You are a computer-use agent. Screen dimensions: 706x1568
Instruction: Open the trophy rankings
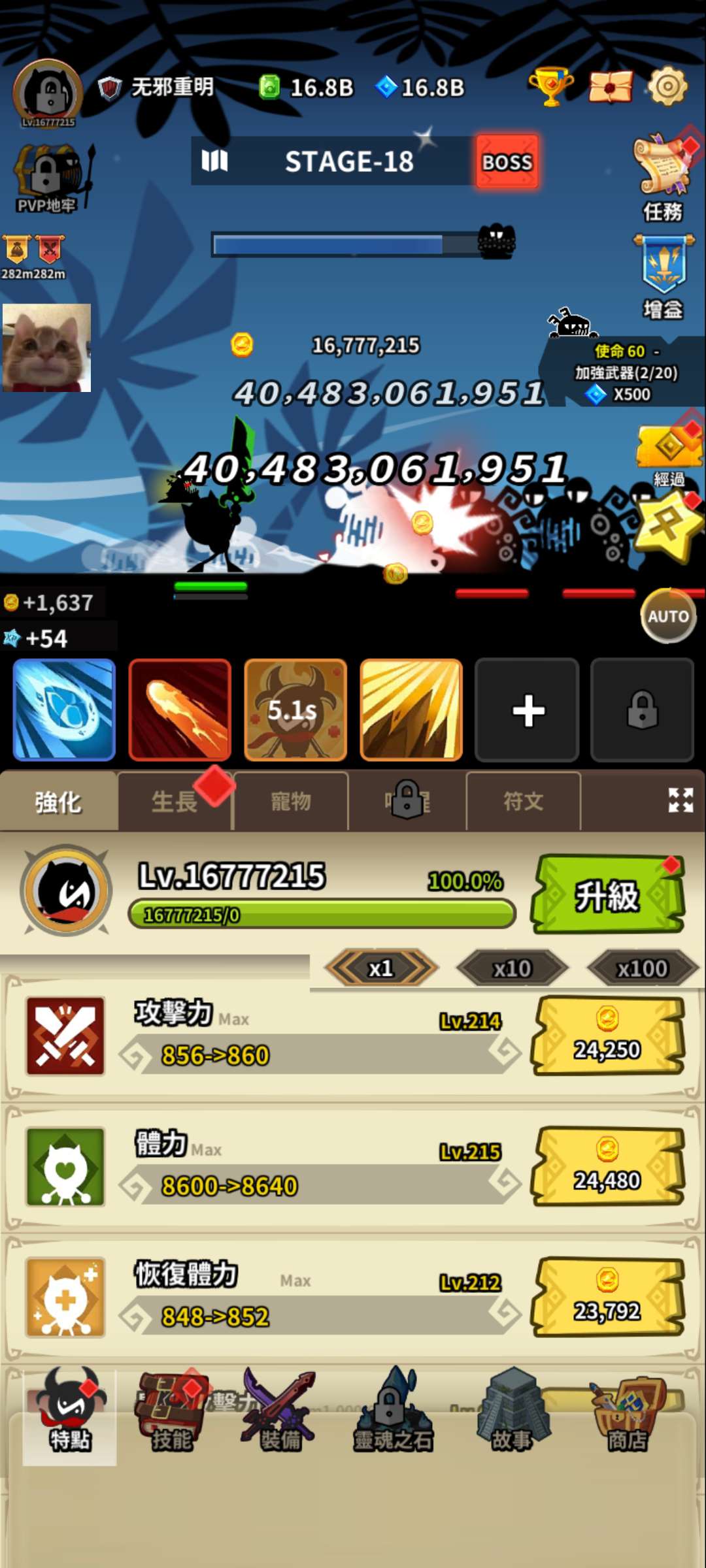pos(550,86)
